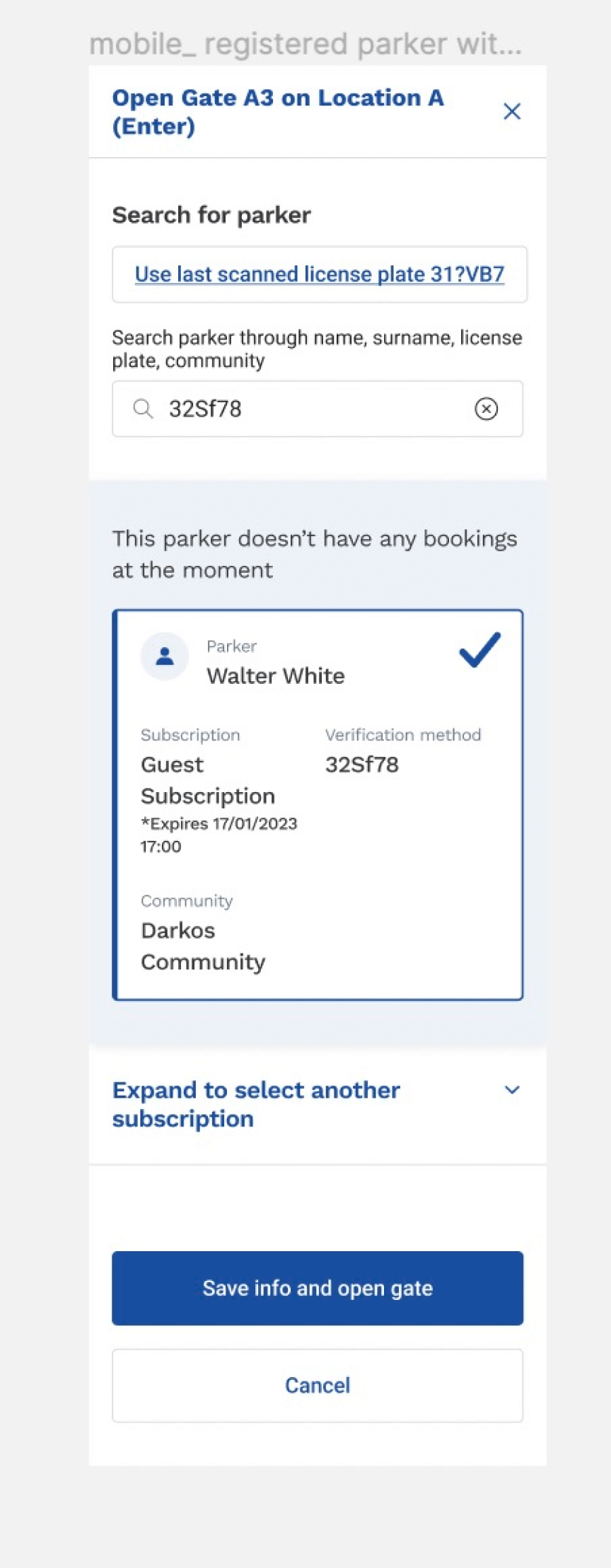Clear the search field with the circled X icon
611x1568 pixels.
coord(486,409)
